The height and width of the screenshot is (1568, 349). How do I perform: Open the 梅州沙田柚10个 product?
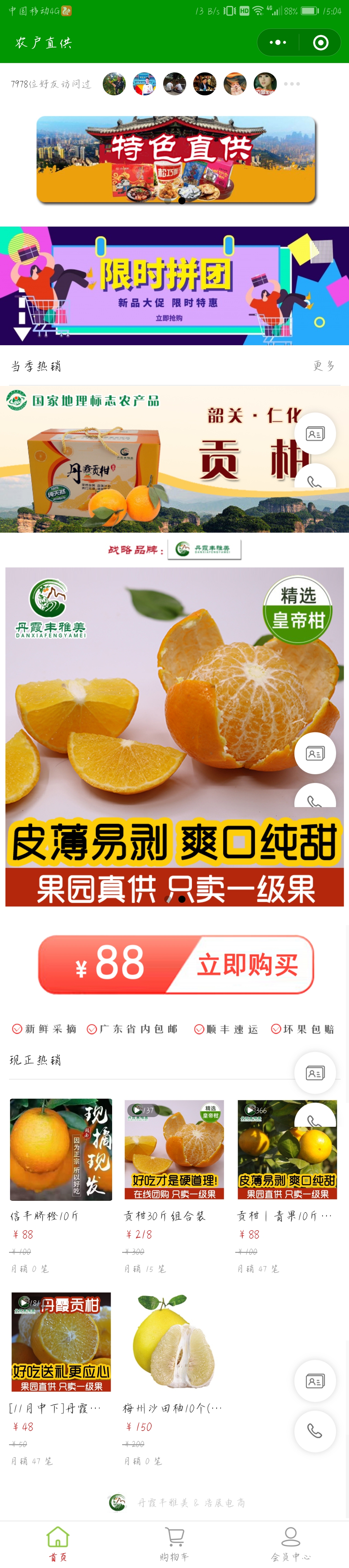click(x=174, y=1342)
